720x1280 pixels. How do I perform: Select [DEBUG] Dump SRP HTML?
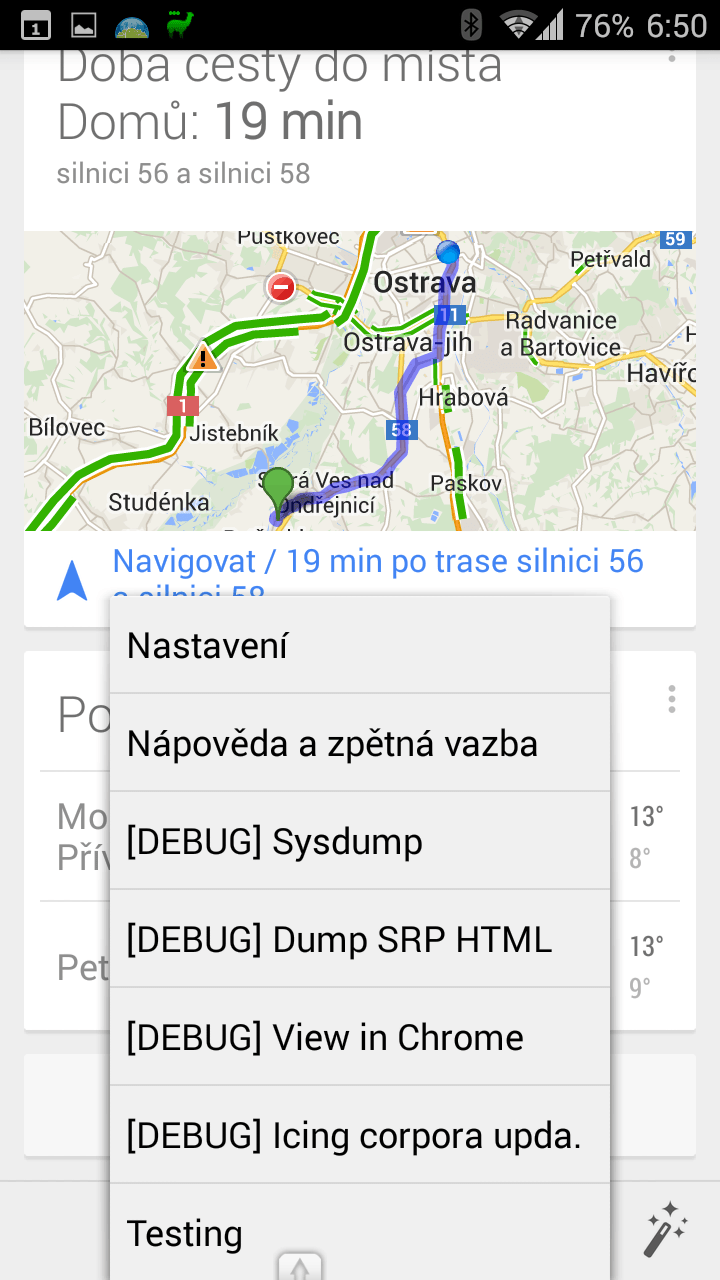click(359, 940)
